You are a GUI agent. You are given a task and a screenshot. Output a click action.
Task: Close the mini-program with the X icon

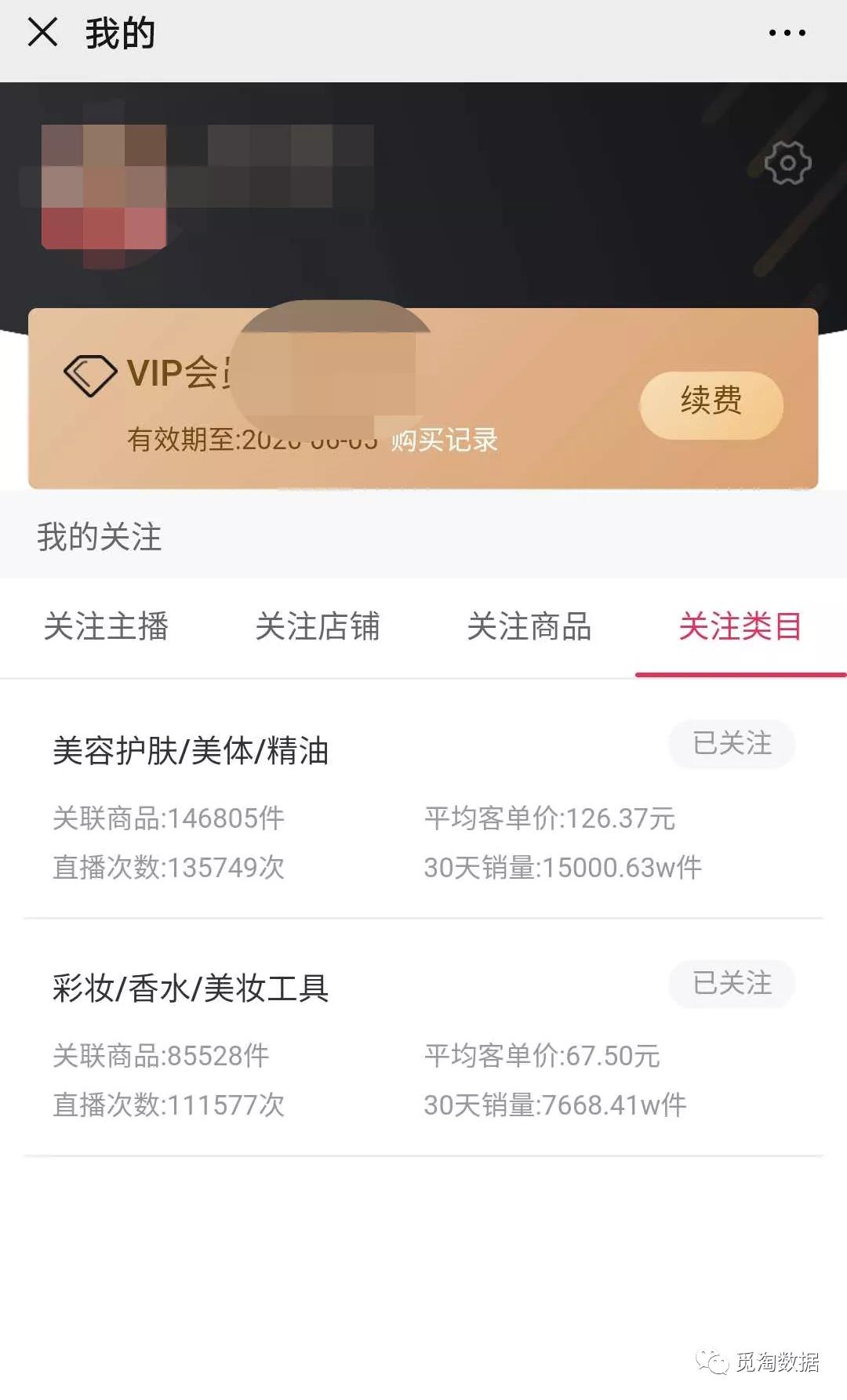coord(42,32)
